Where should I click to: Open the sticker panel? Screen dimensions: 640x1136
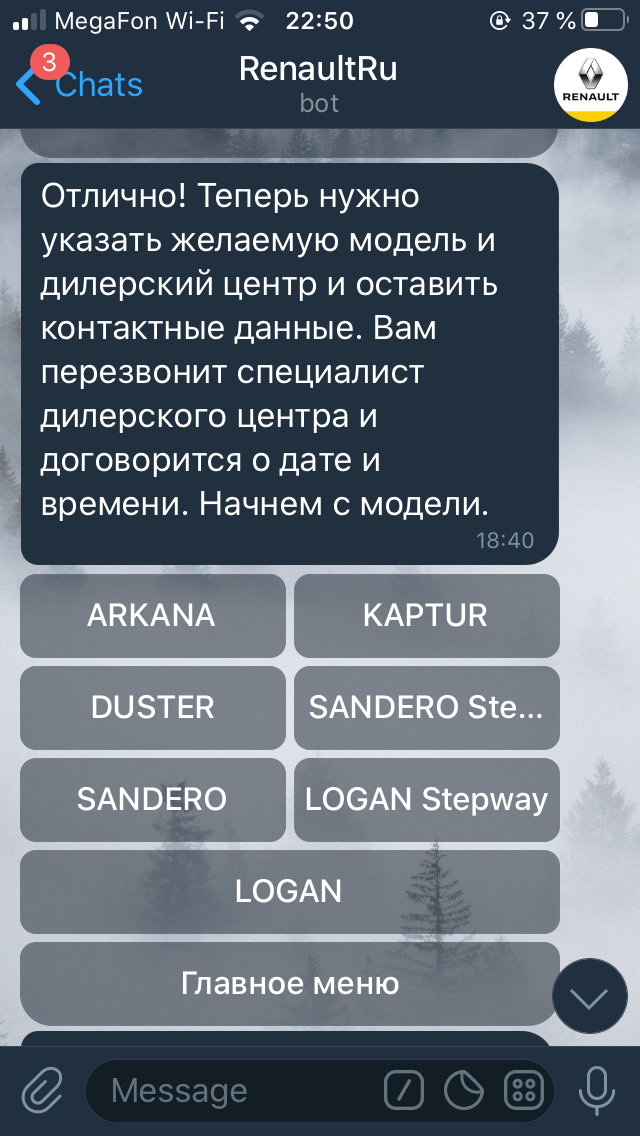click(x=464, y=1090)
